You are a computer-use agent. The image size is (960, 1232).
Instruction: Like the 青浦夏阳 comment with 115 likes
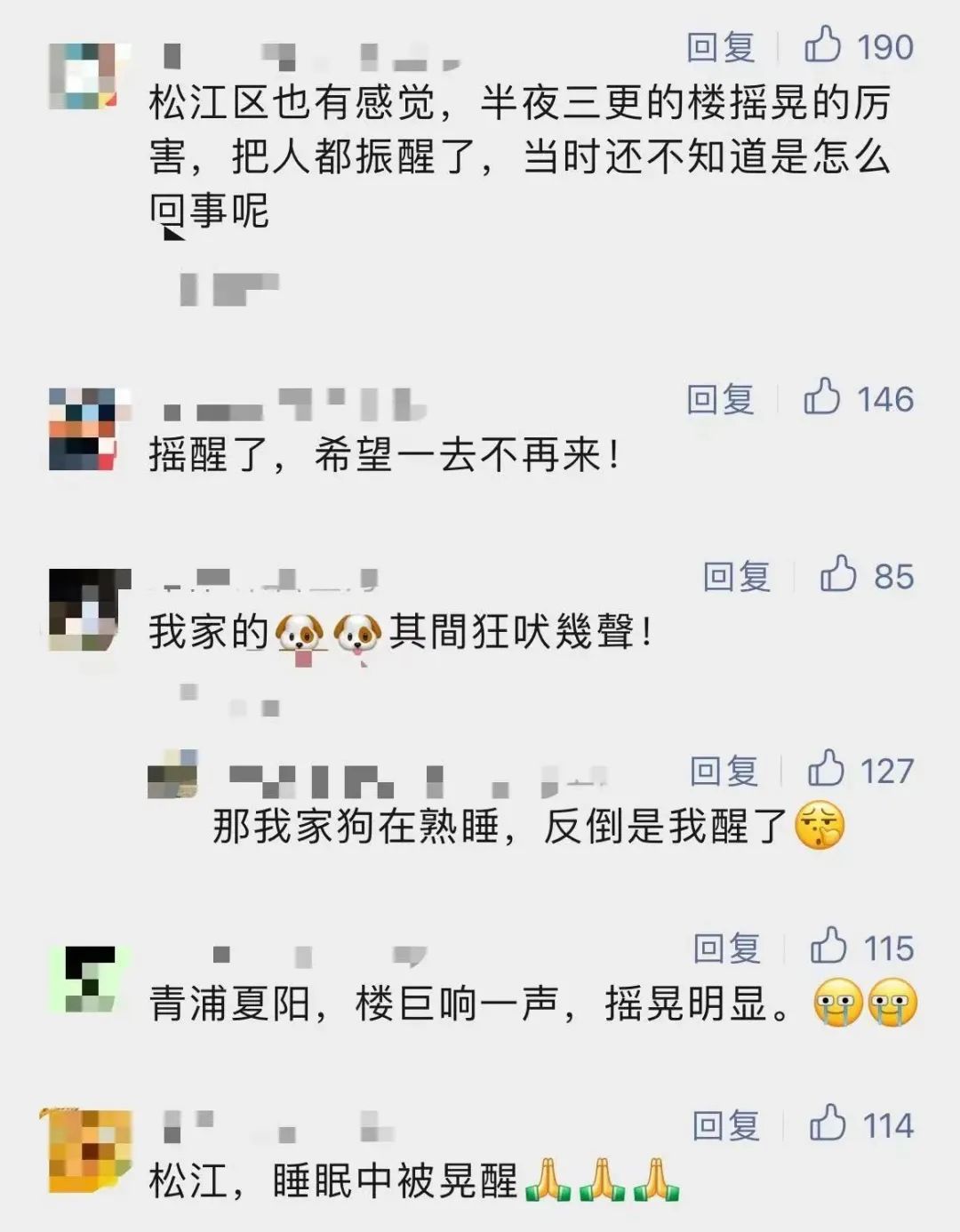(x=828, y=946)
